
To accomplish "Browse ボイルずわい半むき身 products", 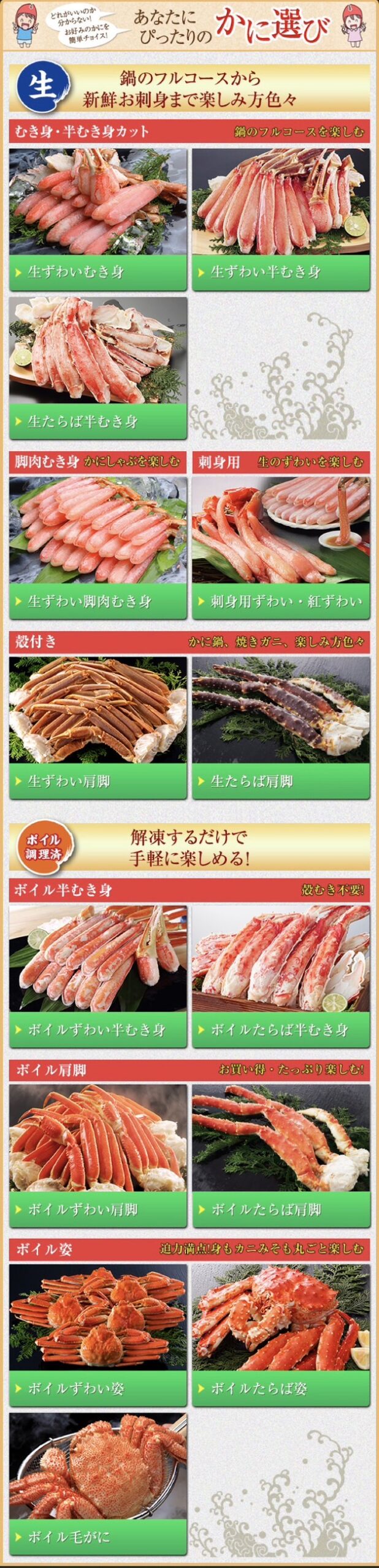I will (98, 976).
